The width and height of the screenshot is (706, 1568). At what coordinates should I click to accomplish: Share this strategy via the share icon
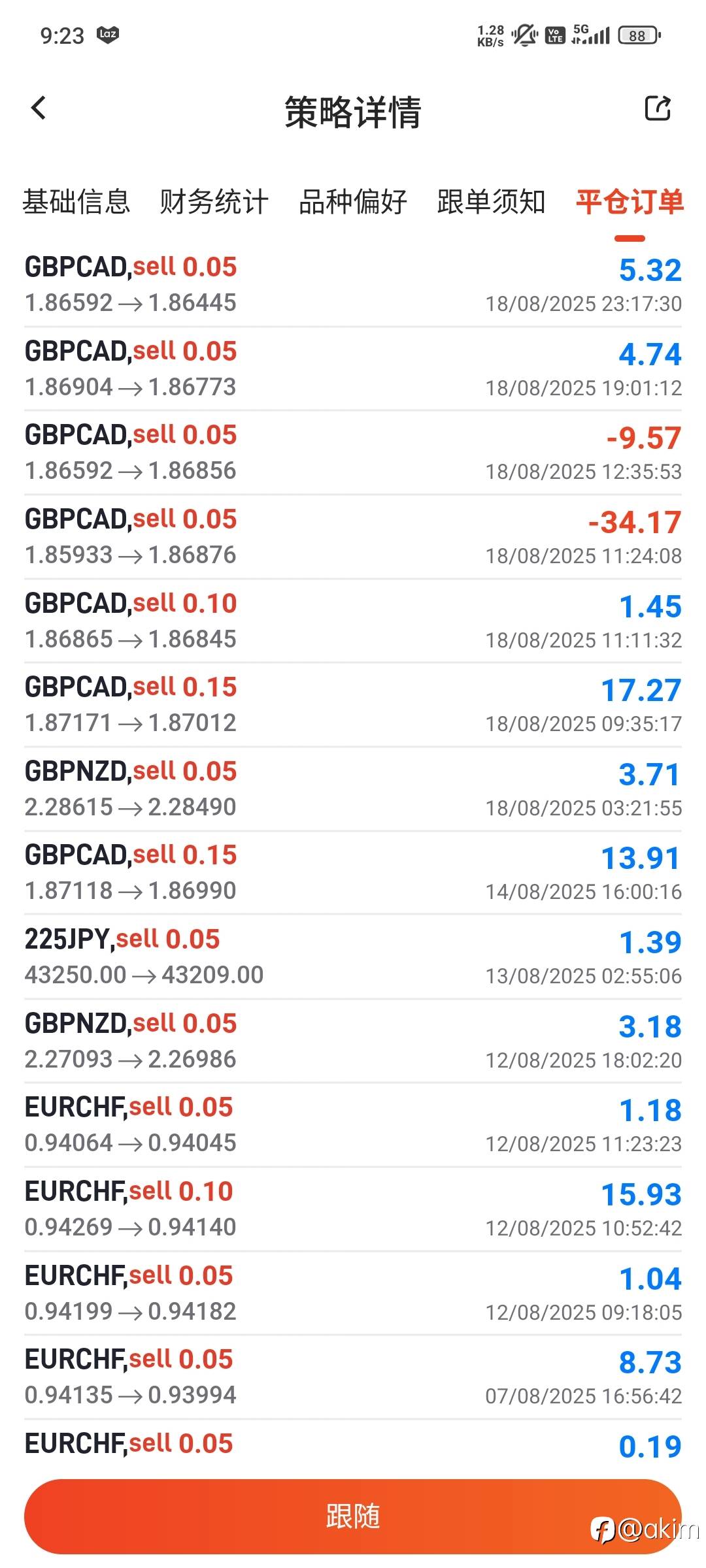(x=658, y=108)
